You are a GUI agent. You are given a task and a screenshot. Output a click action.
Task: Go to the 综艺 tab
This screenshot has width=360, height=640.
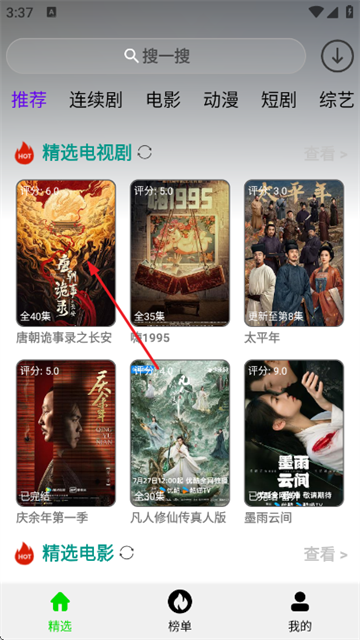[337, 100]
